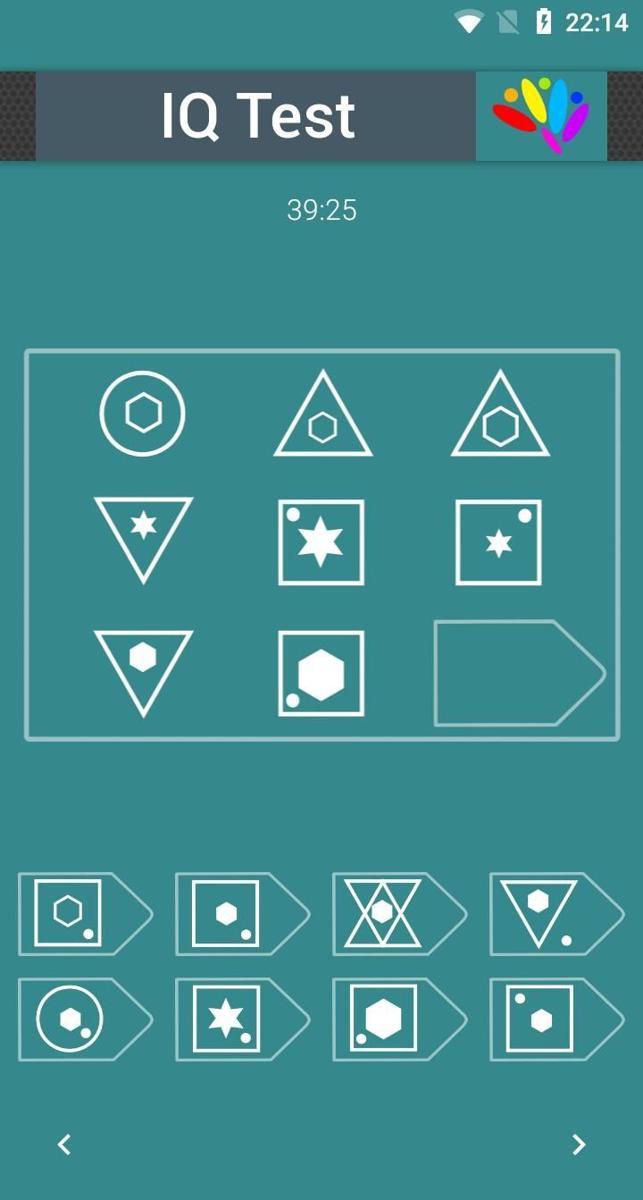643x1200 pixels.
Task: Pick the answer with two overlapping triangles
Action: (x=397, y=914)
